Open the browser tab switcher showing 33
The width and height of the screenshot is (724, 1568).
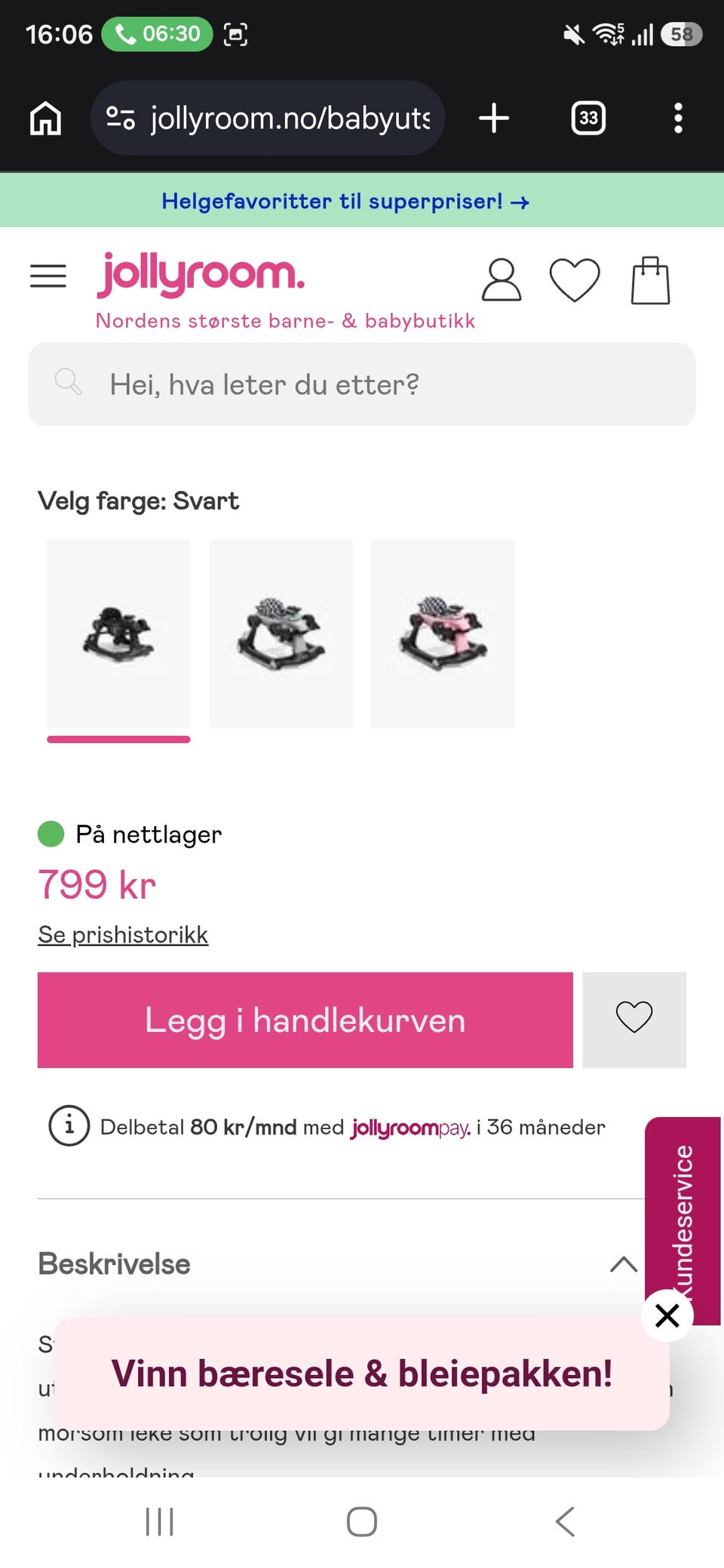pos(588,118)
